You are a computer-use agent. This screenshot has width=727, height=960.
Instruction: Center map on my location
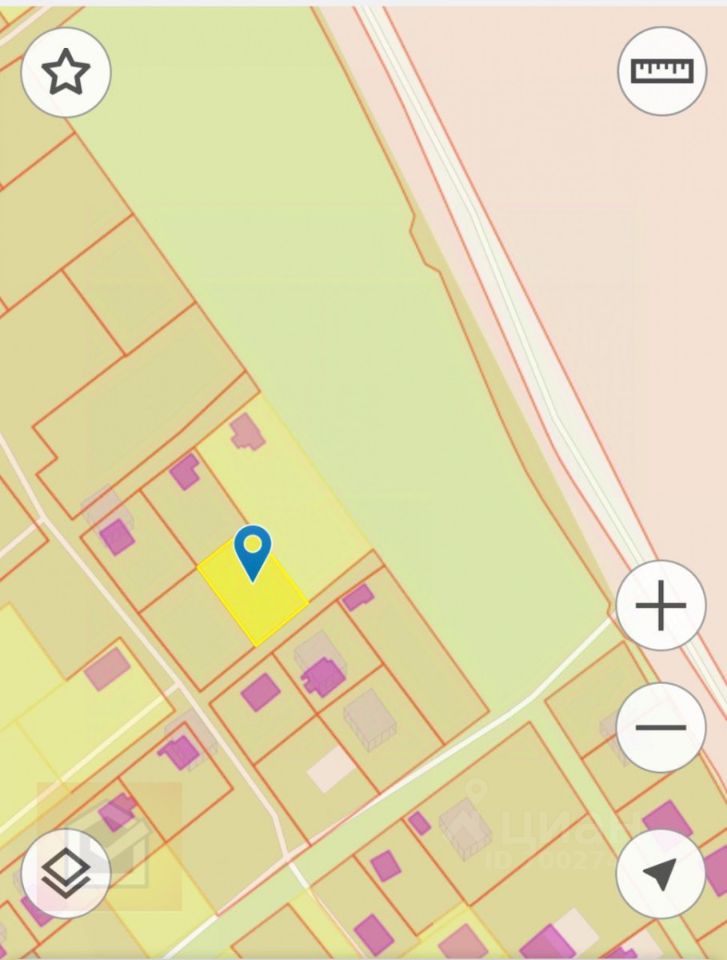[660, 874]
